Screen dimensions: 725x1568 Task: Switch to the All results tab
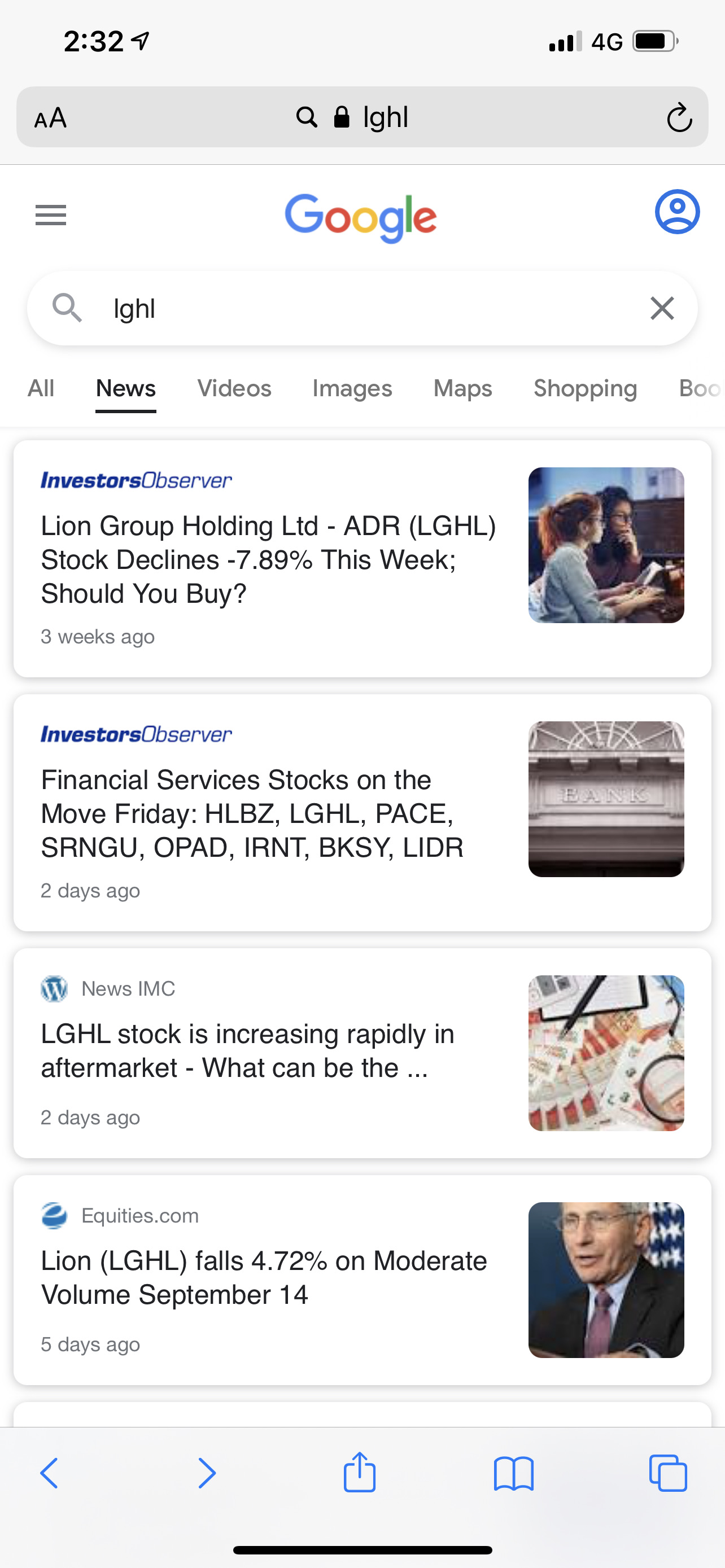point(41,388)
